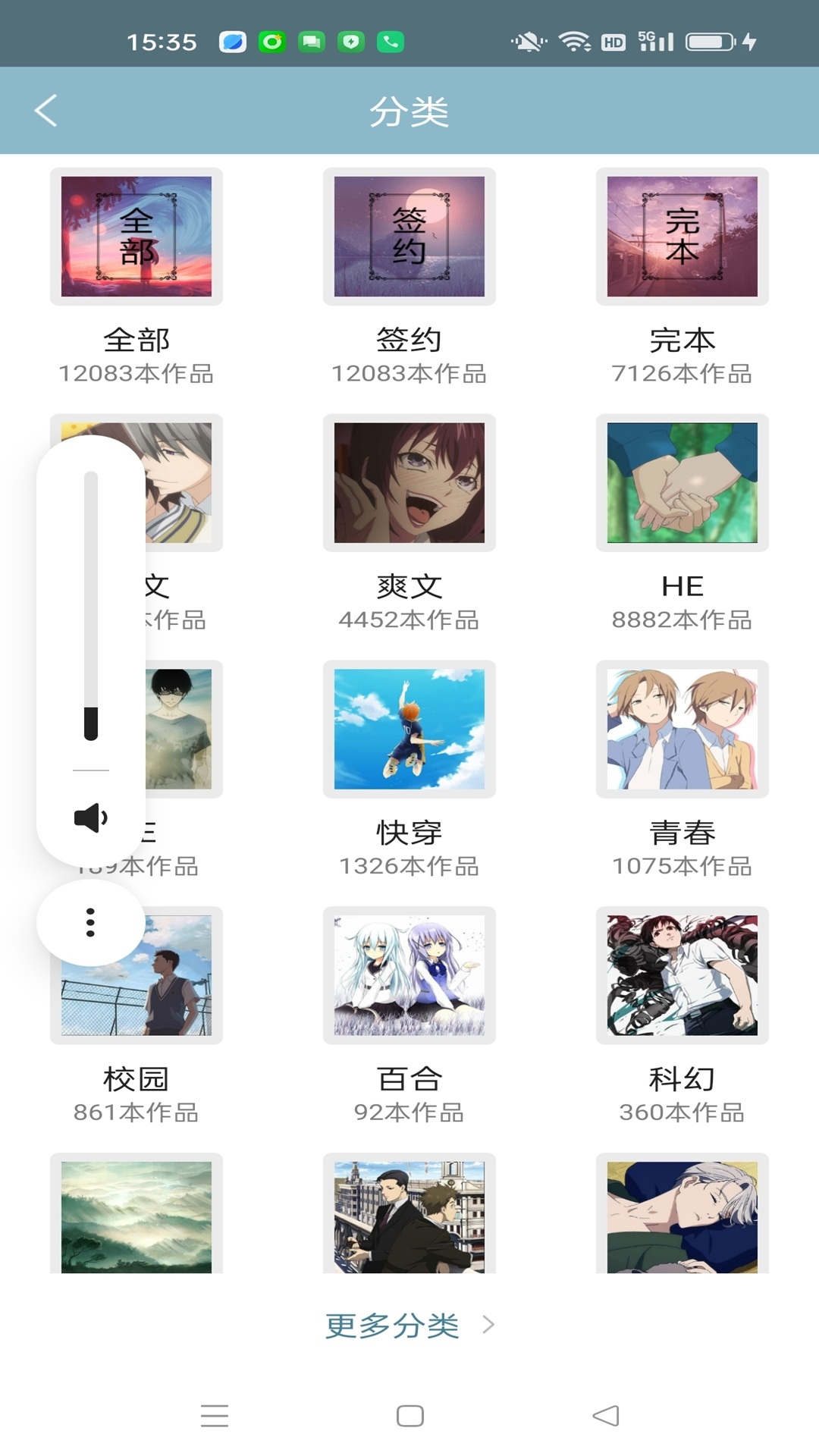Open the 爽文 category thumbnail
Image resolution: width=819 pixels, height=1456 pixels.
[409, 483]
